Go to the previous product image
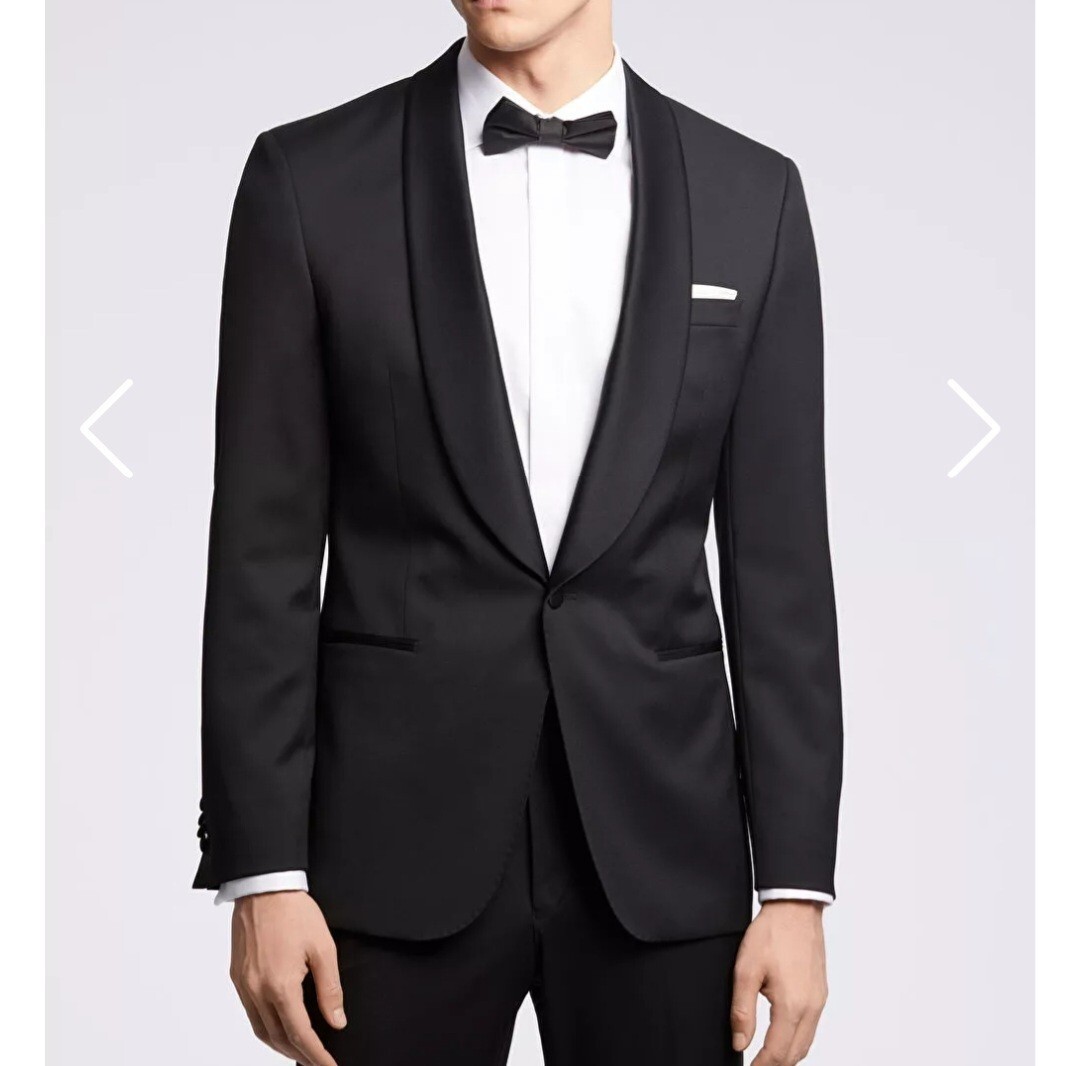 click(107, 428)
